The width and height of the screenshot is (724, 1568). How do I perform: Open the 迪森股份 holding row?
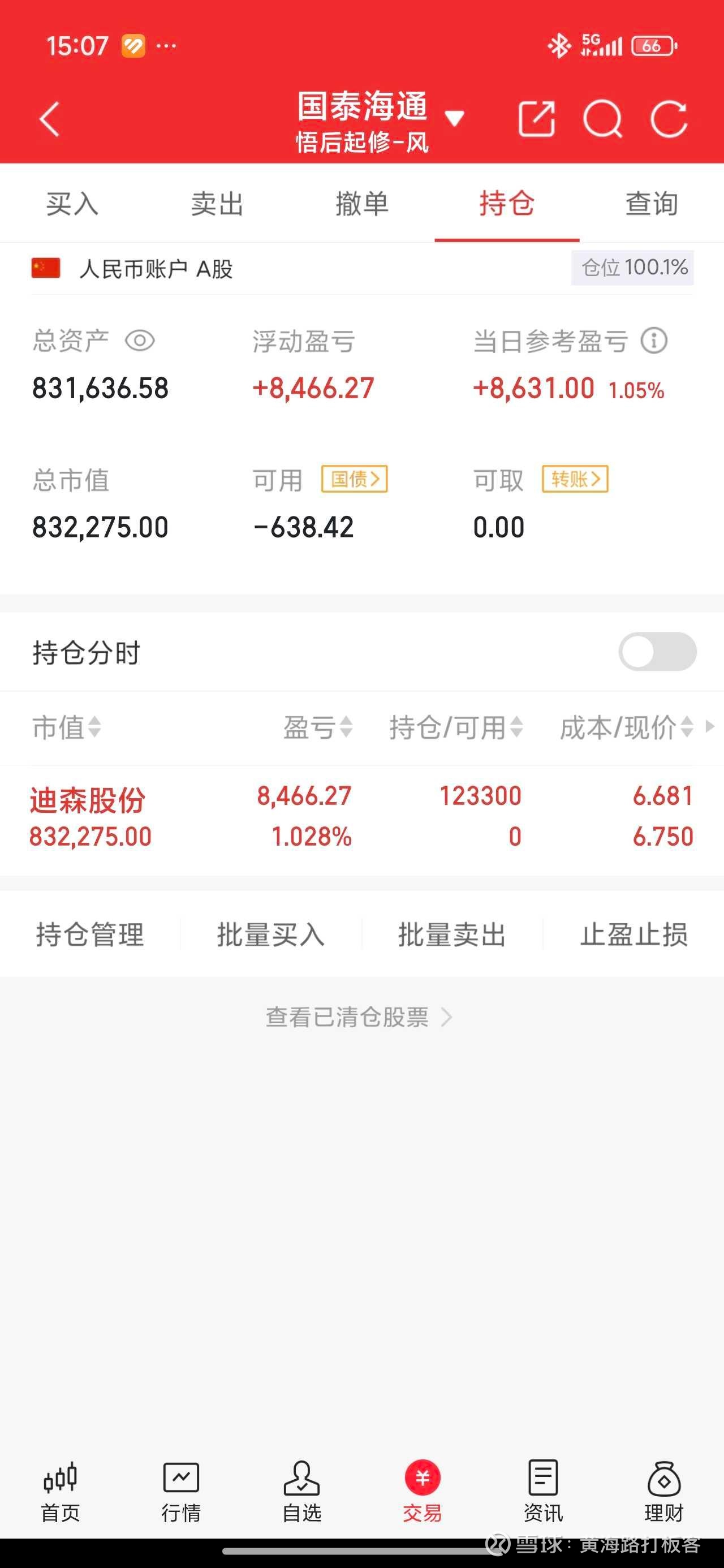[361, 816]
